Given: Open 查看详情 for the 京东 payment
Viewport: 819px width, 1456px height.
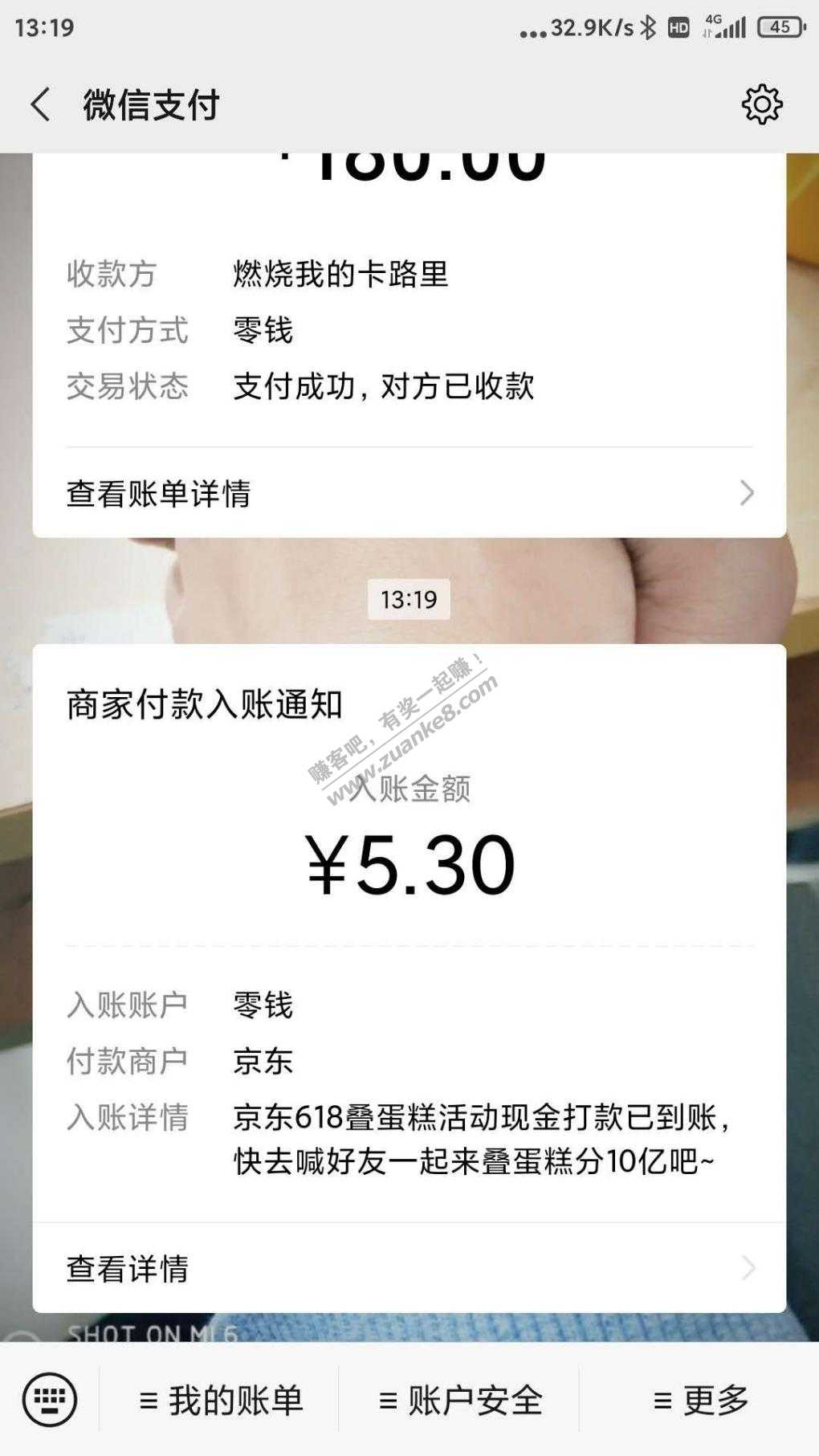Looking at the screenshot, I should [x=409, y=1268].
